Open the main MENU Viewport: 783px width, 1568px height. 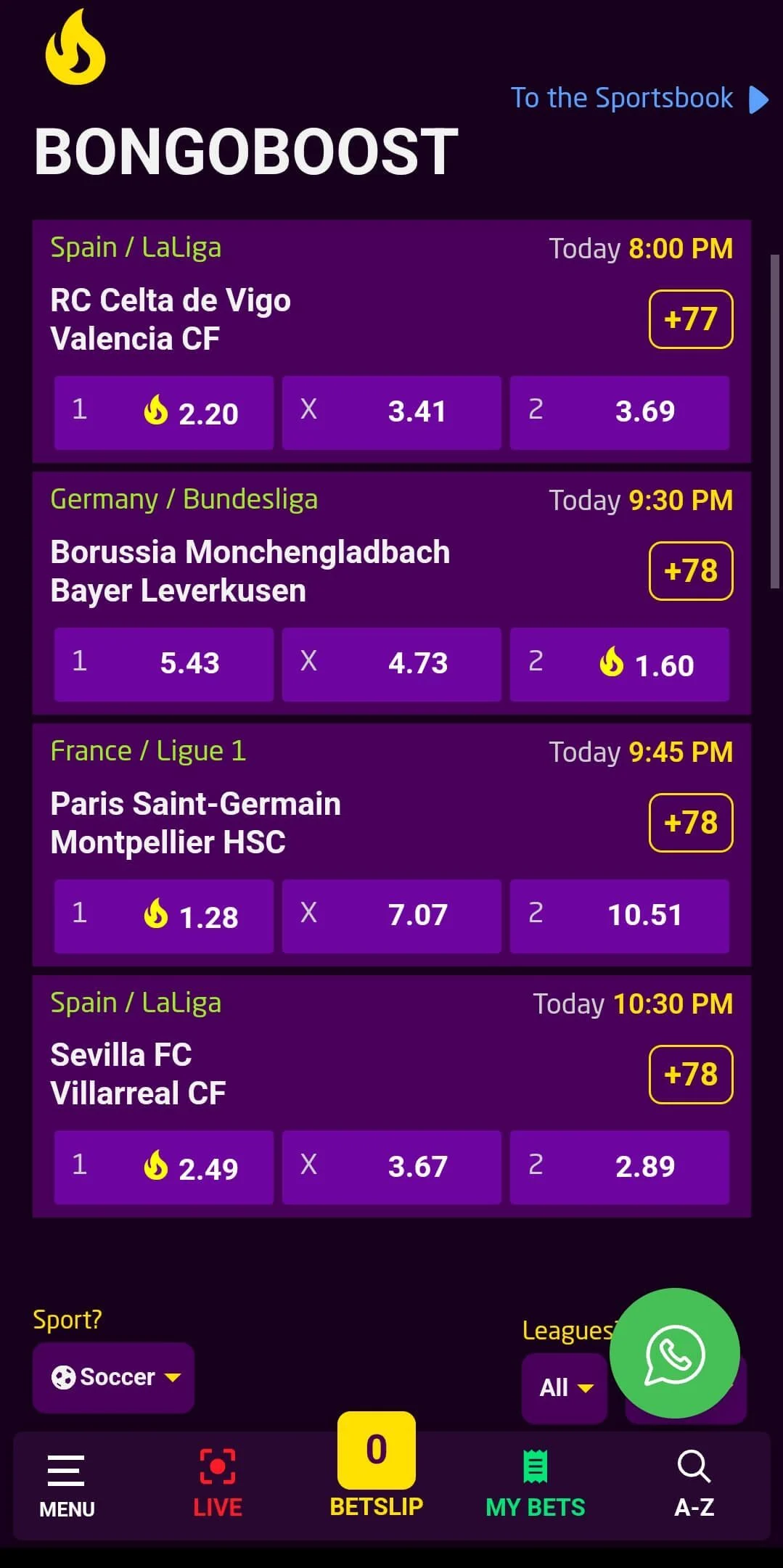click(x=67, y=1486)
